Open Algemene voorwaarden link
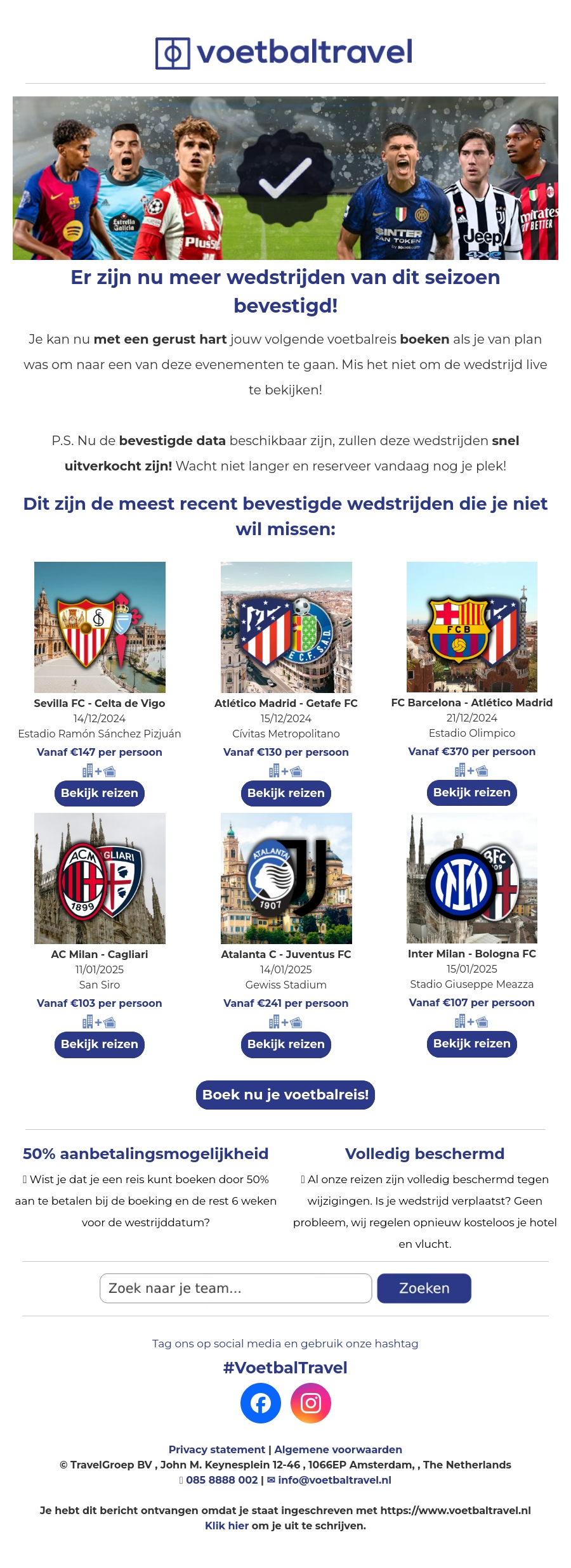The height and width of the screenshot is (1568, 571). pos(338,1449)
